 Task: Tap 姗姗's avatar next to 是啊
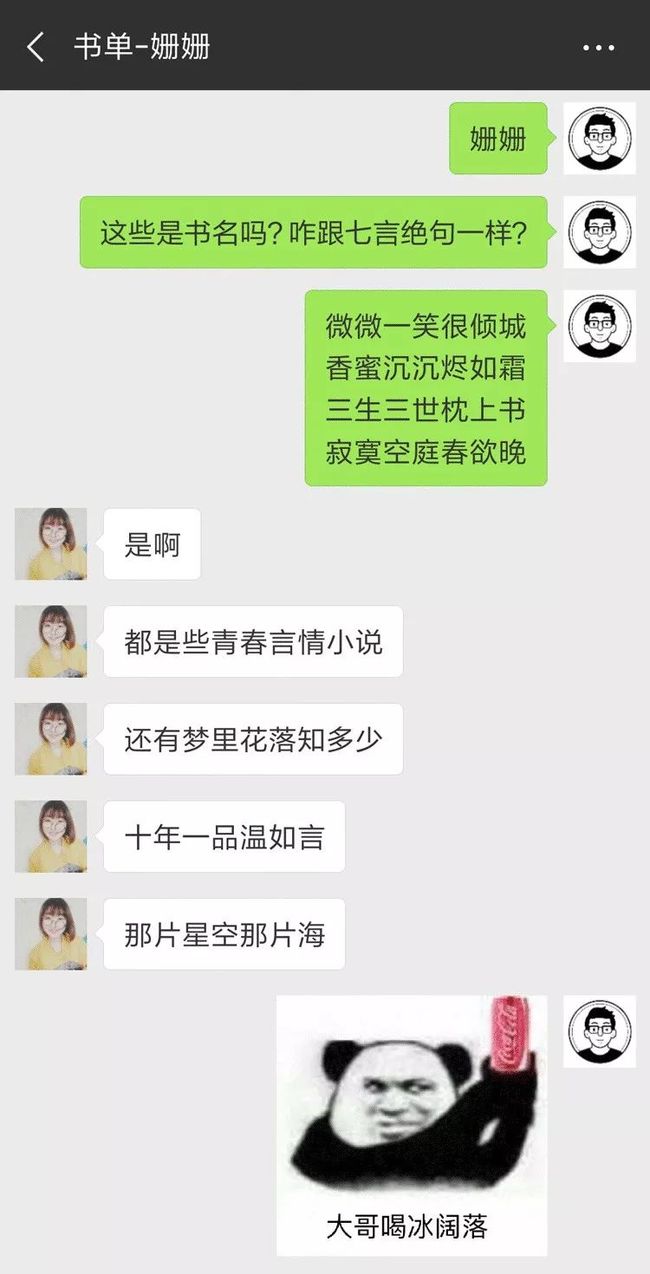[50, 544]
